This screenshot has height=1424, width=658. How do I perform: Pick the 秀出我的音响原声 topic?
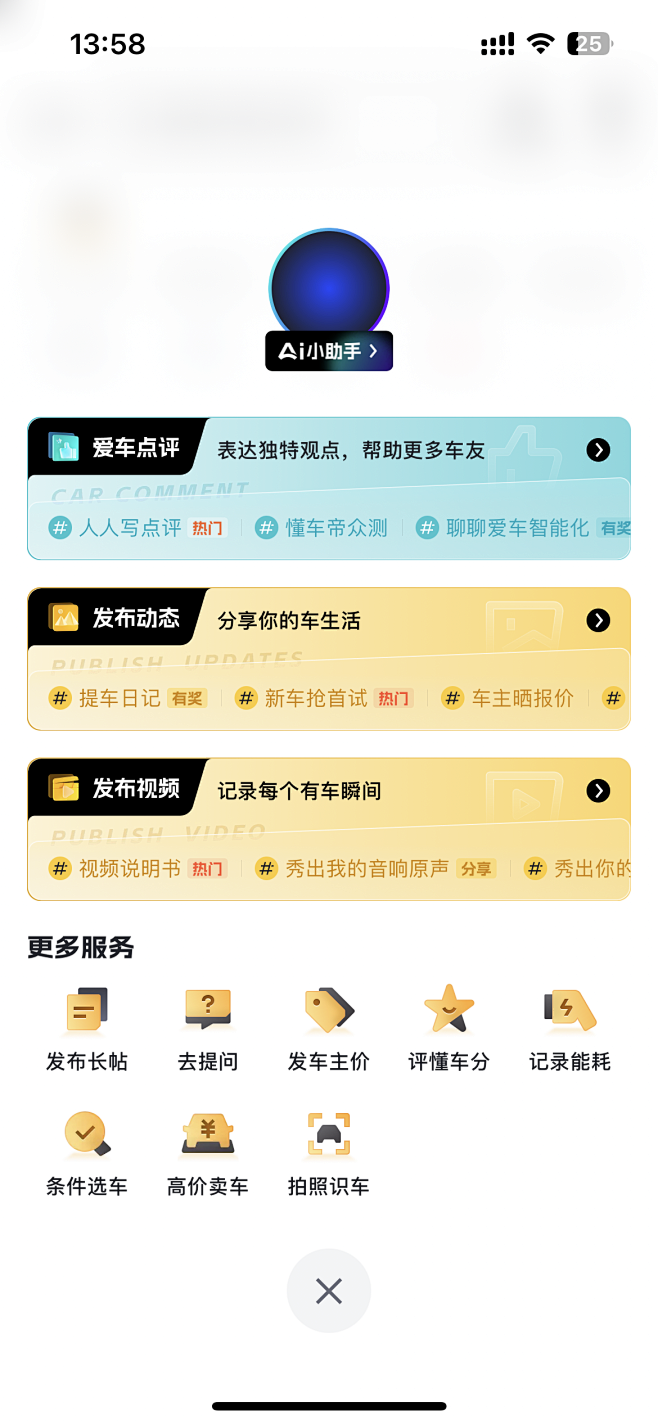click(x=367, y=868)
